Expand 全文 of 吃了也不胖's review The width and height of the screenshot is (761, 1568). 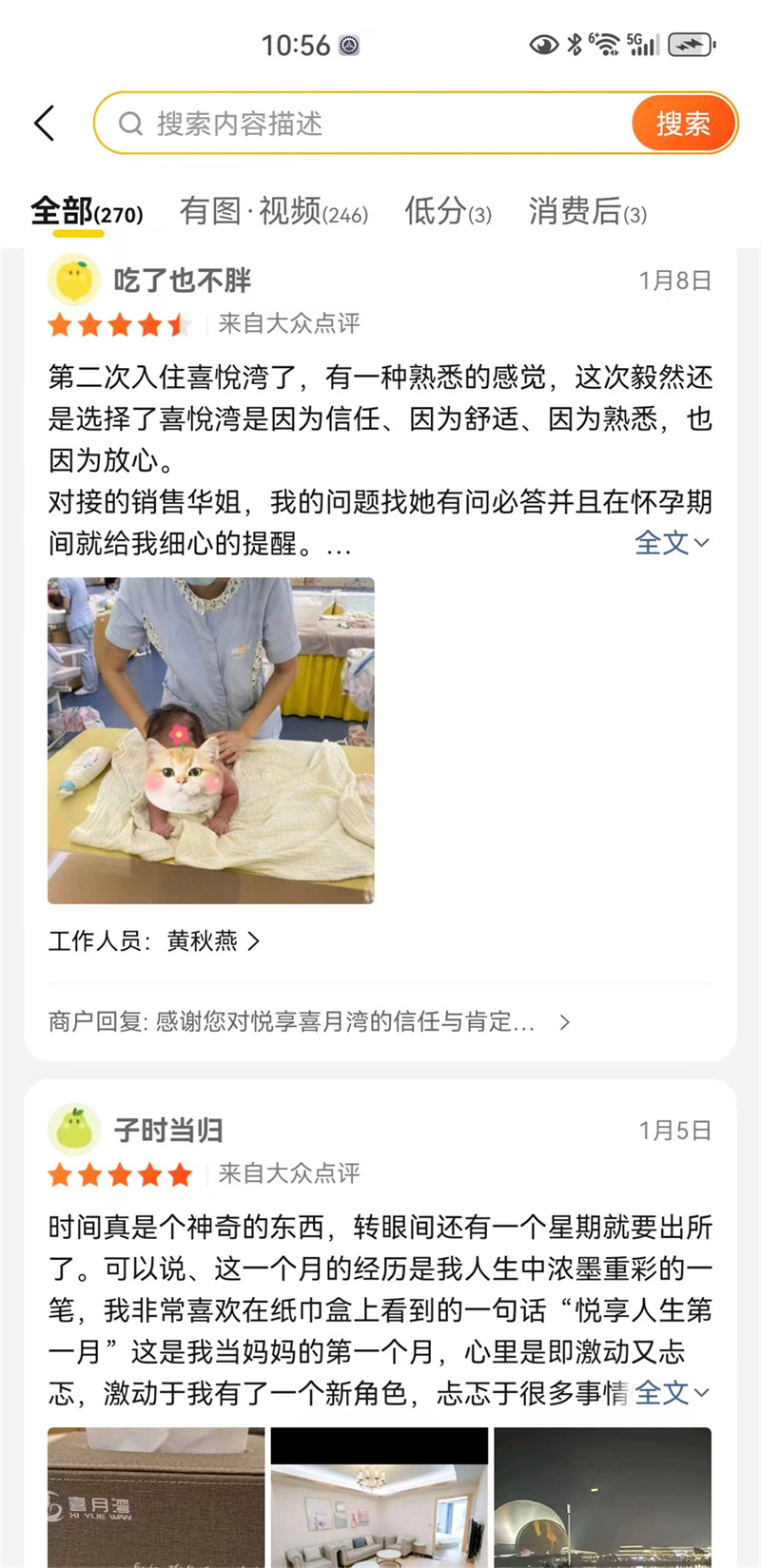pyautogui.click(x=672, y=543)
